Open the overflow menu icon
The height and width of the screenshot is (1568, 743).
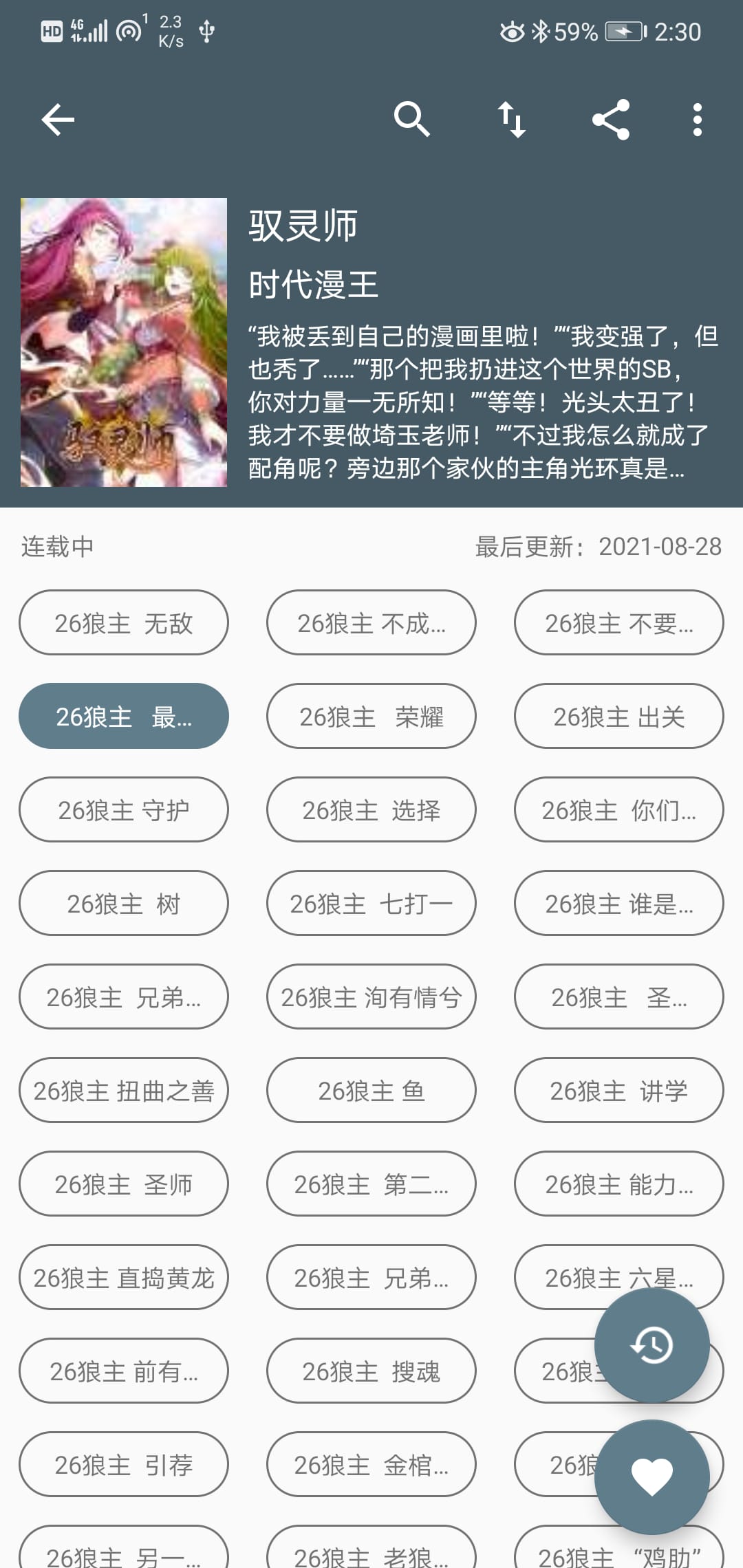pyautogui.click(x=698, y=118)
